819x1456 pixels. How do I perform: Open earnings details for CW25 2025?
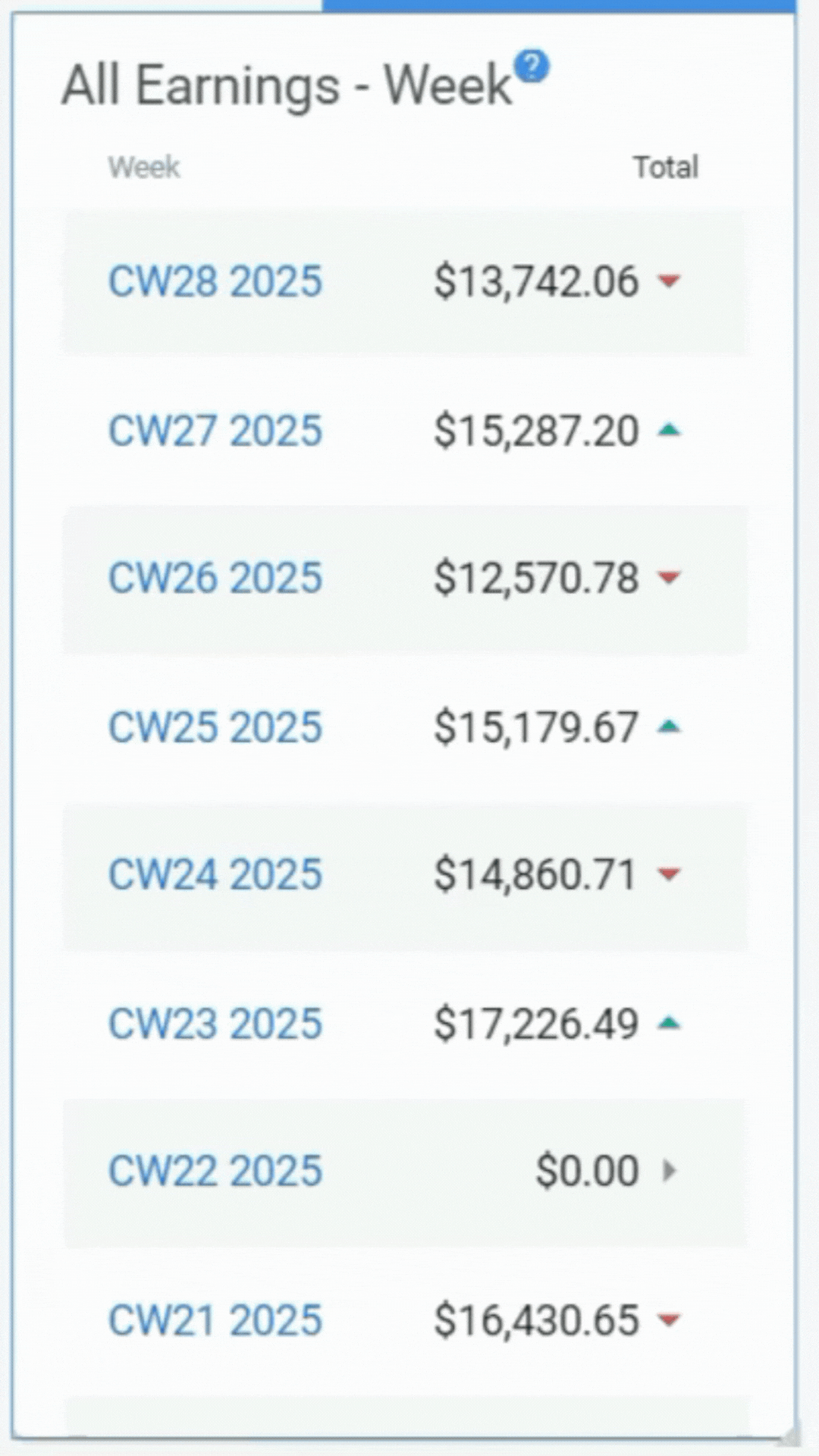coord(215,727)
